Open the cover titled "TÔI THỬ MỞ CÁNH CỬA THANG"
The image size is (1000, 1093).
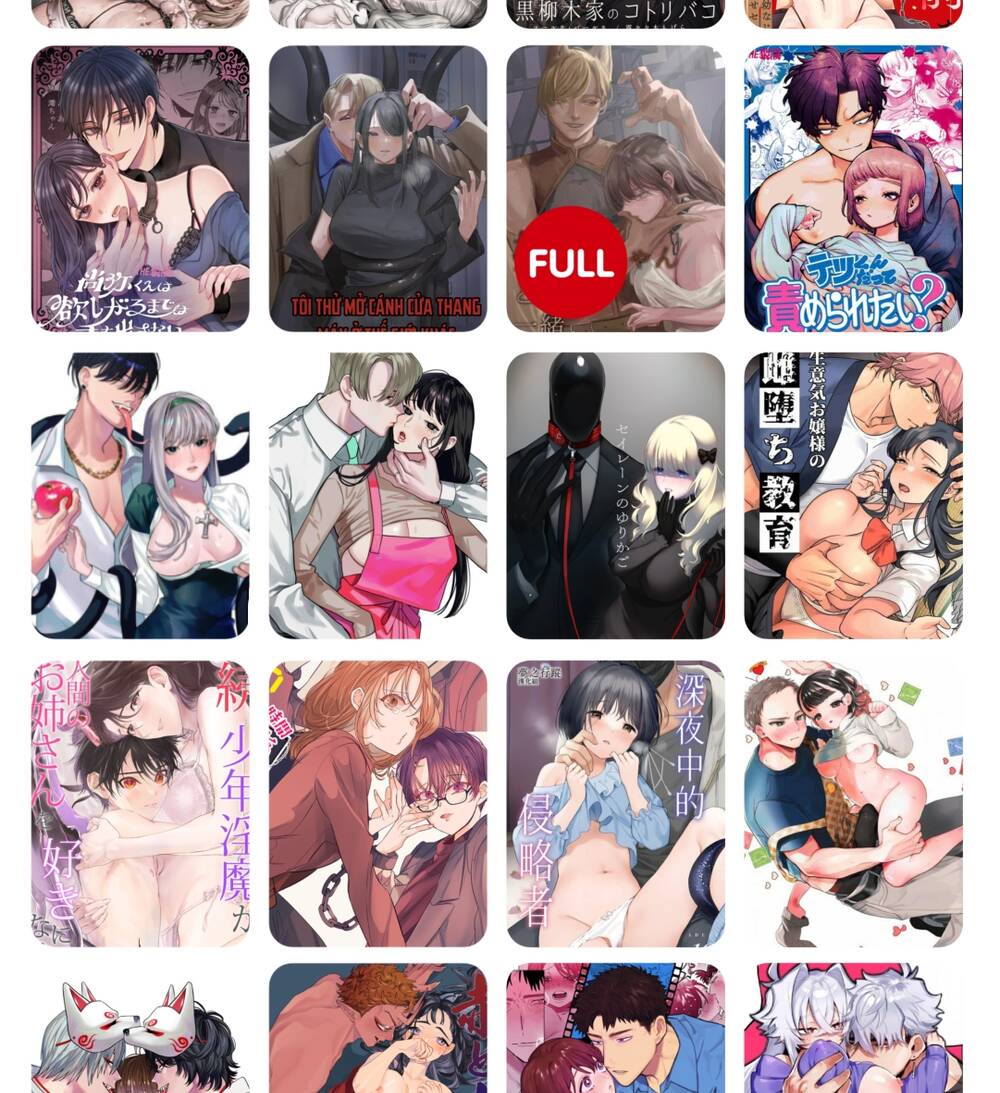378,188
